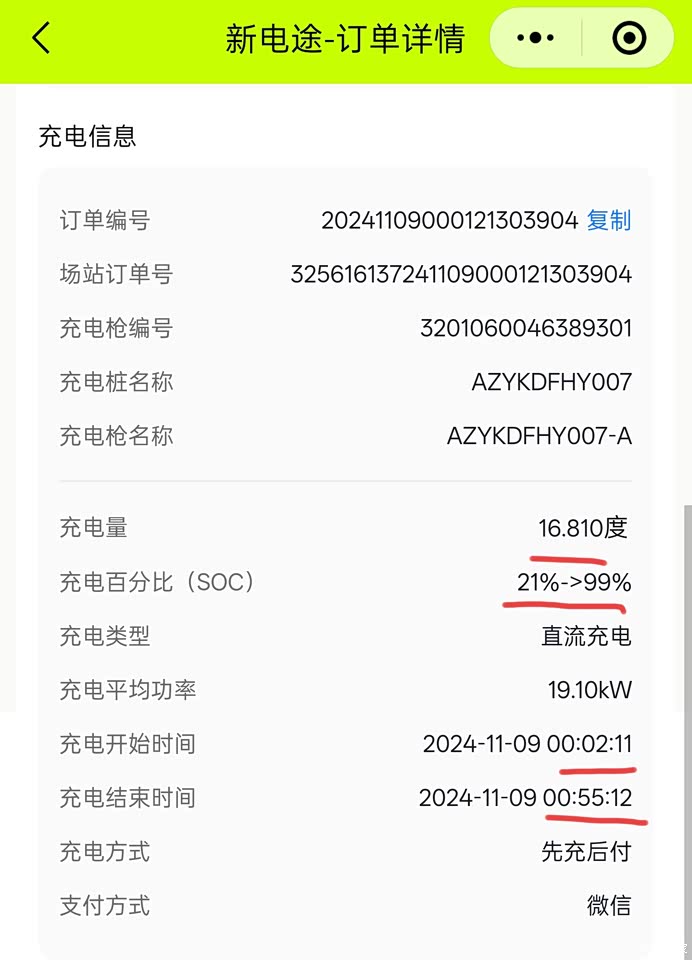Go back from the order details page

[x=41, y=39]
